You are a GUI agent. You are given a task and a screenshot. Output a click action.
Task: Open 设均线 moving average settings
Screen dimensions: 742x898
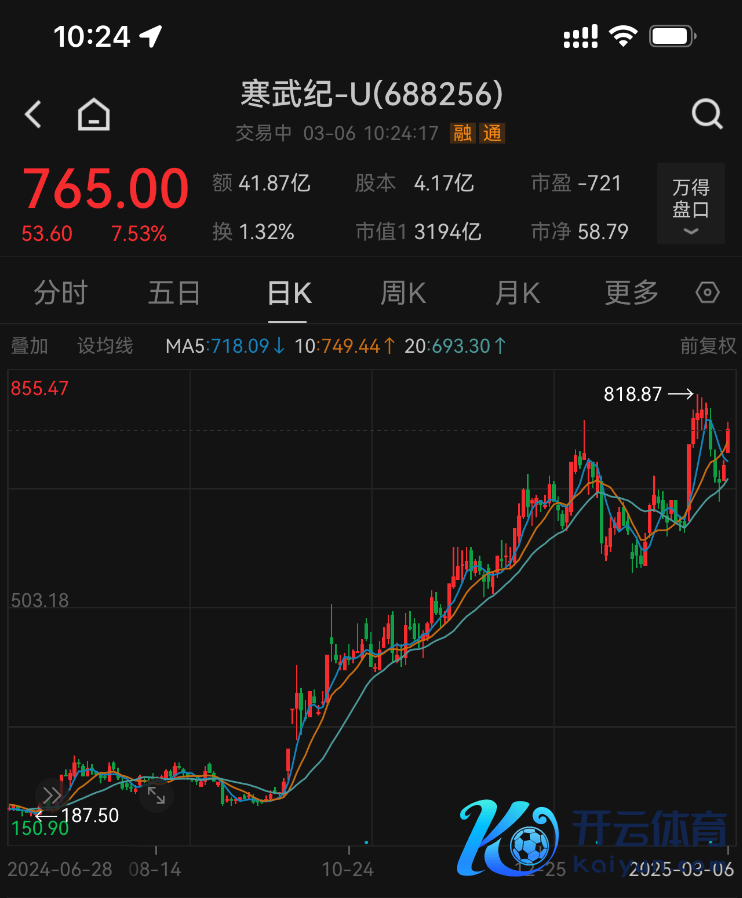pos(105,346)
